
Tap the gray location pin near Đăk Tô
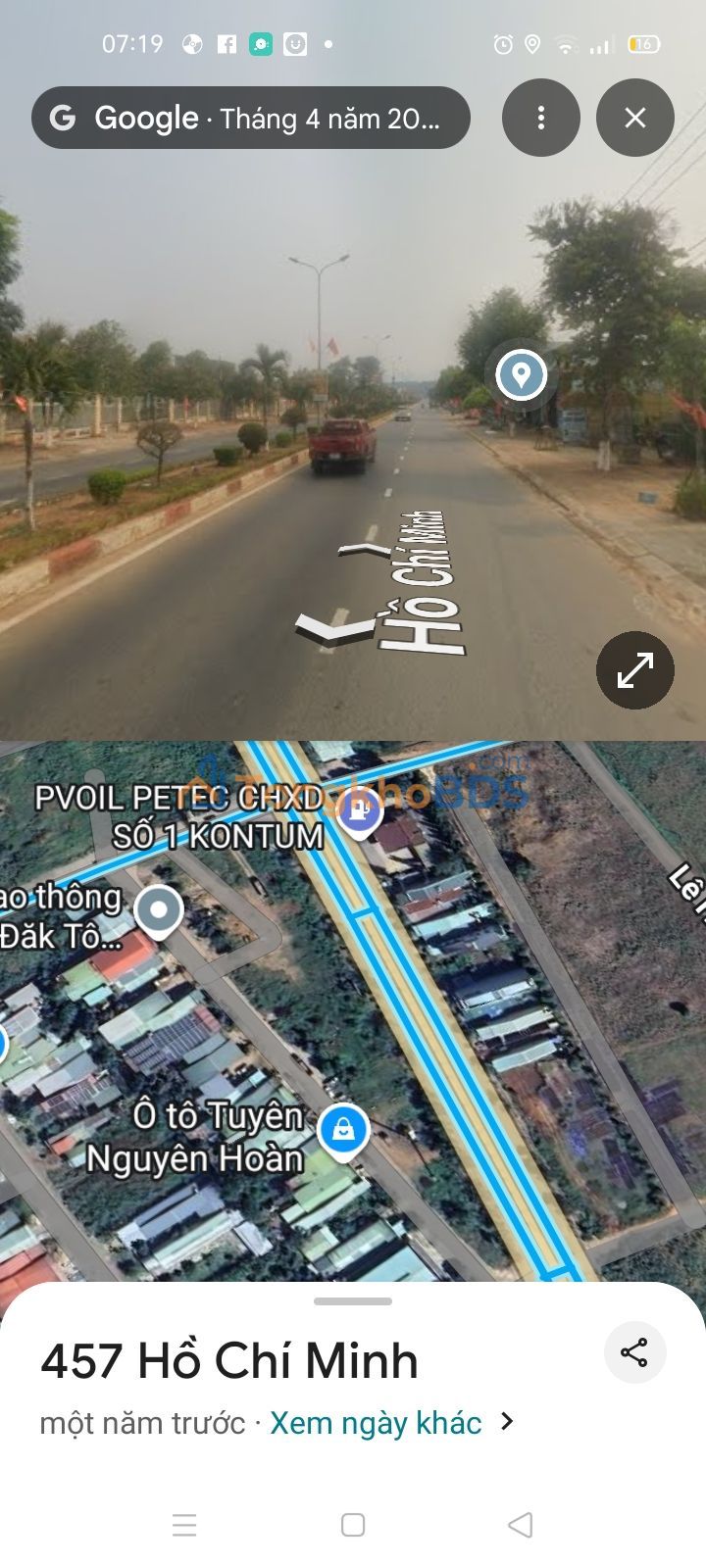[159, 911]
